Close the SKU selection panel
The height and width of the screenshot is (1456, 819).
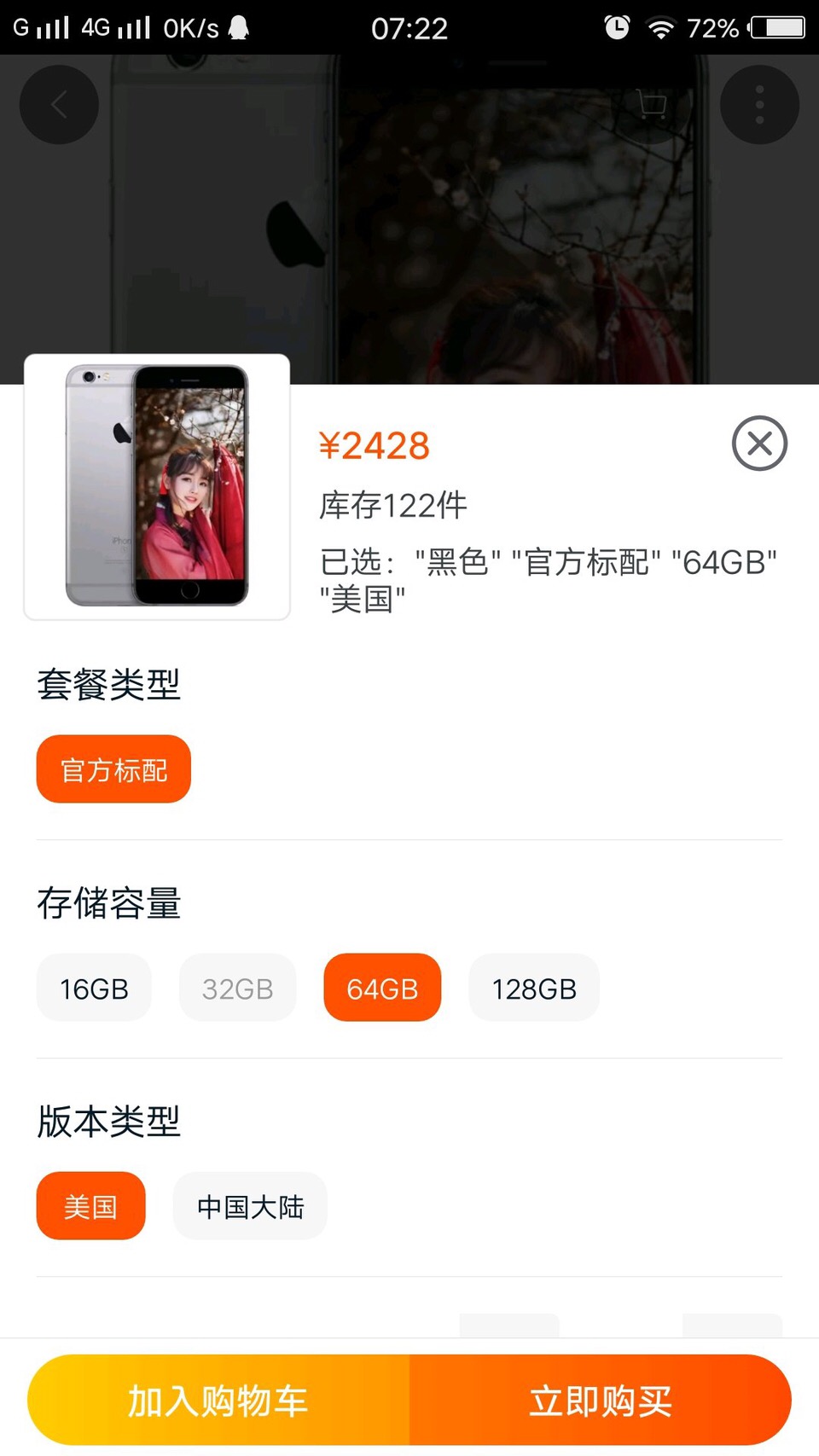pos(758,443)
